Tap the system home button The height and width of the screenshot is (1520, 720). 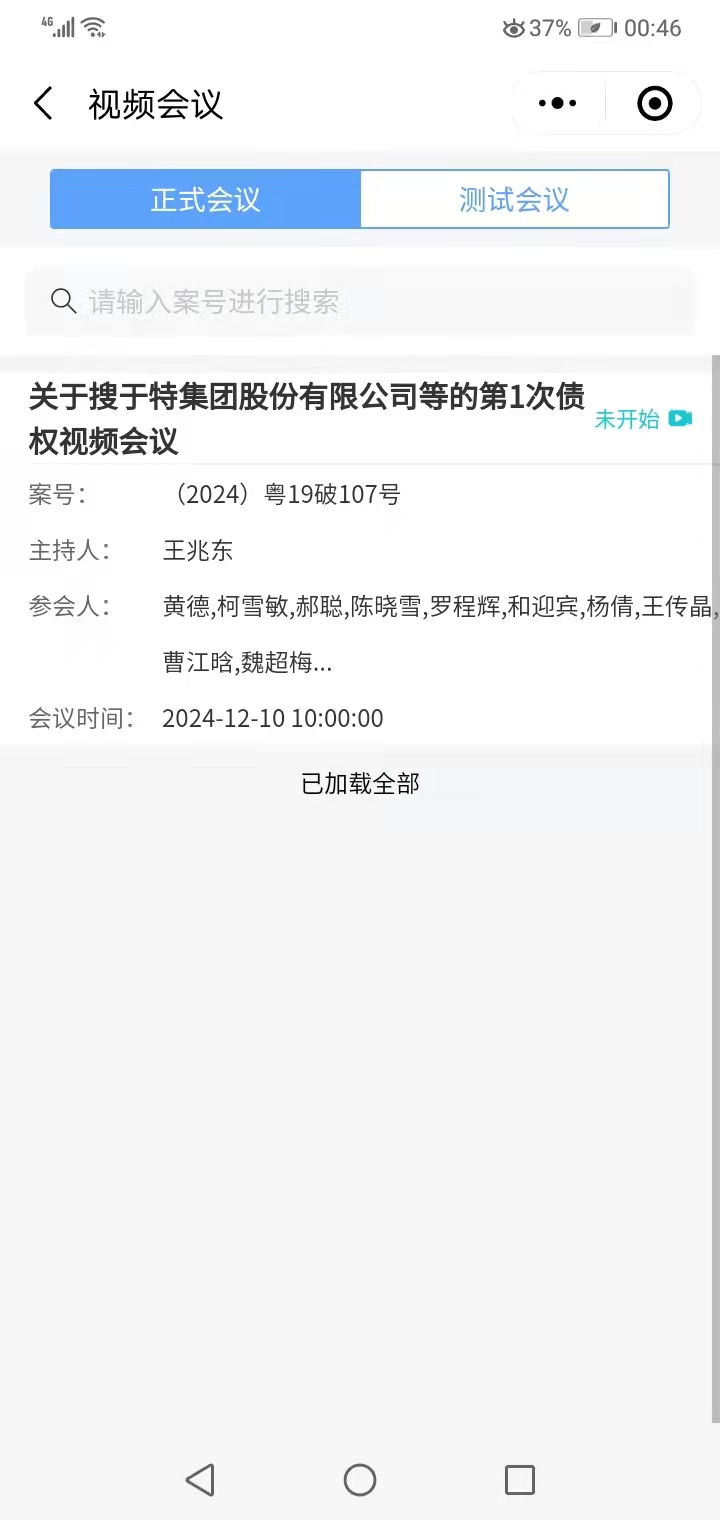pyautogui.click(x=360, y=1479)
